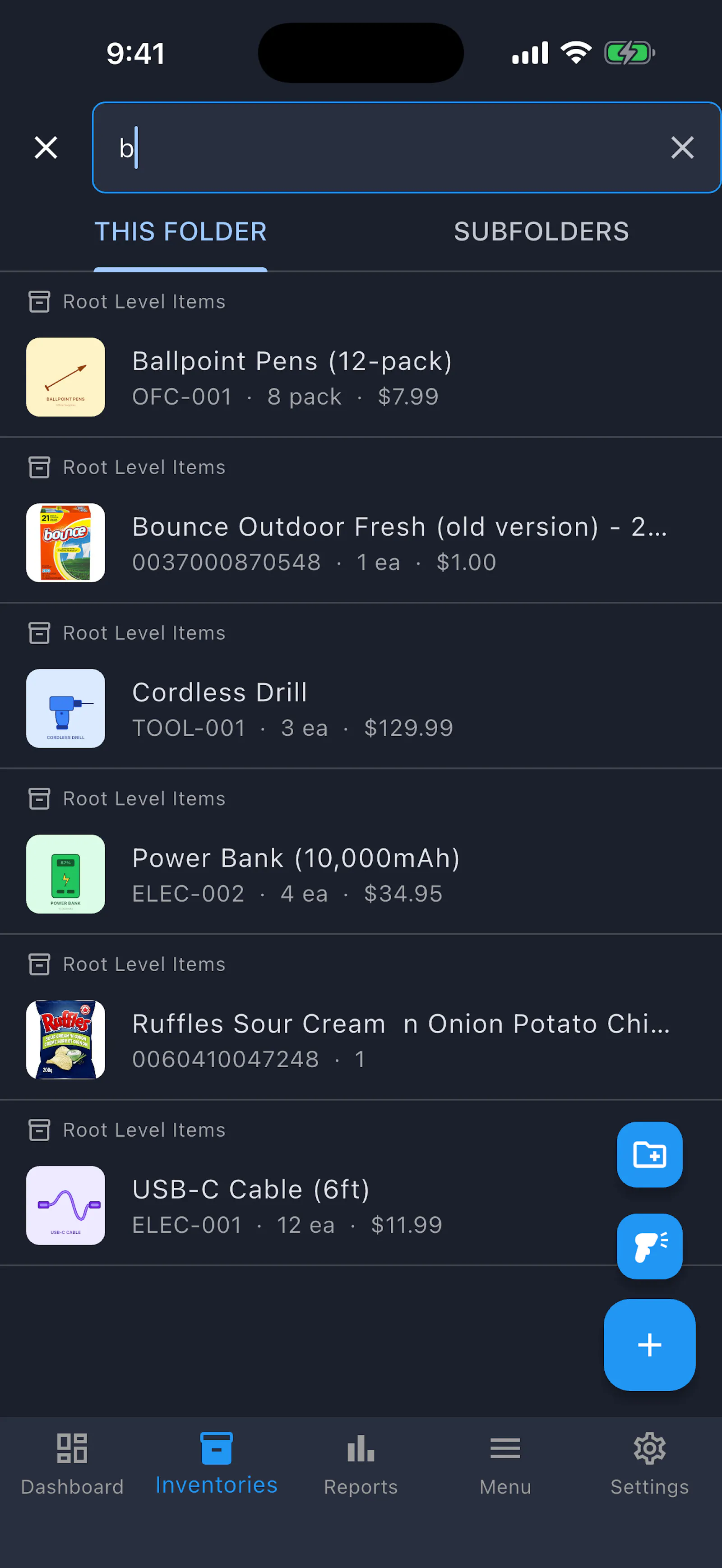Select the This Folder tab
722x1568 pixels.
pos(181,231)
